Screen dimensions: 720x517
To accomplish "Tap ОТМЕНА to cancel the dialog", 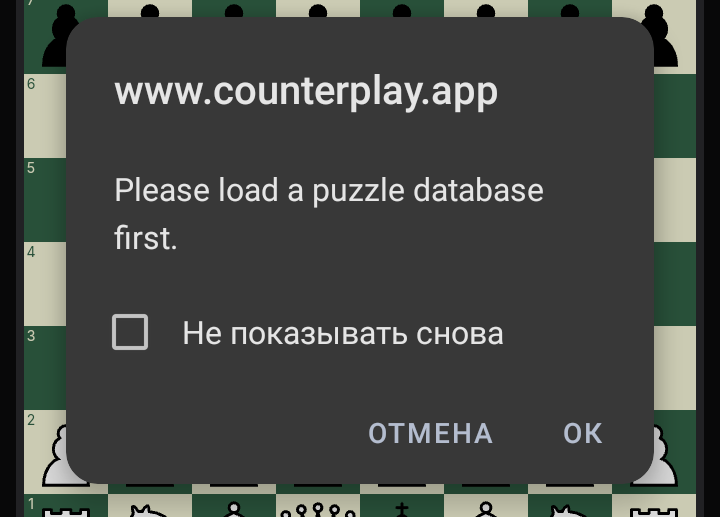I will click(431, 433).
